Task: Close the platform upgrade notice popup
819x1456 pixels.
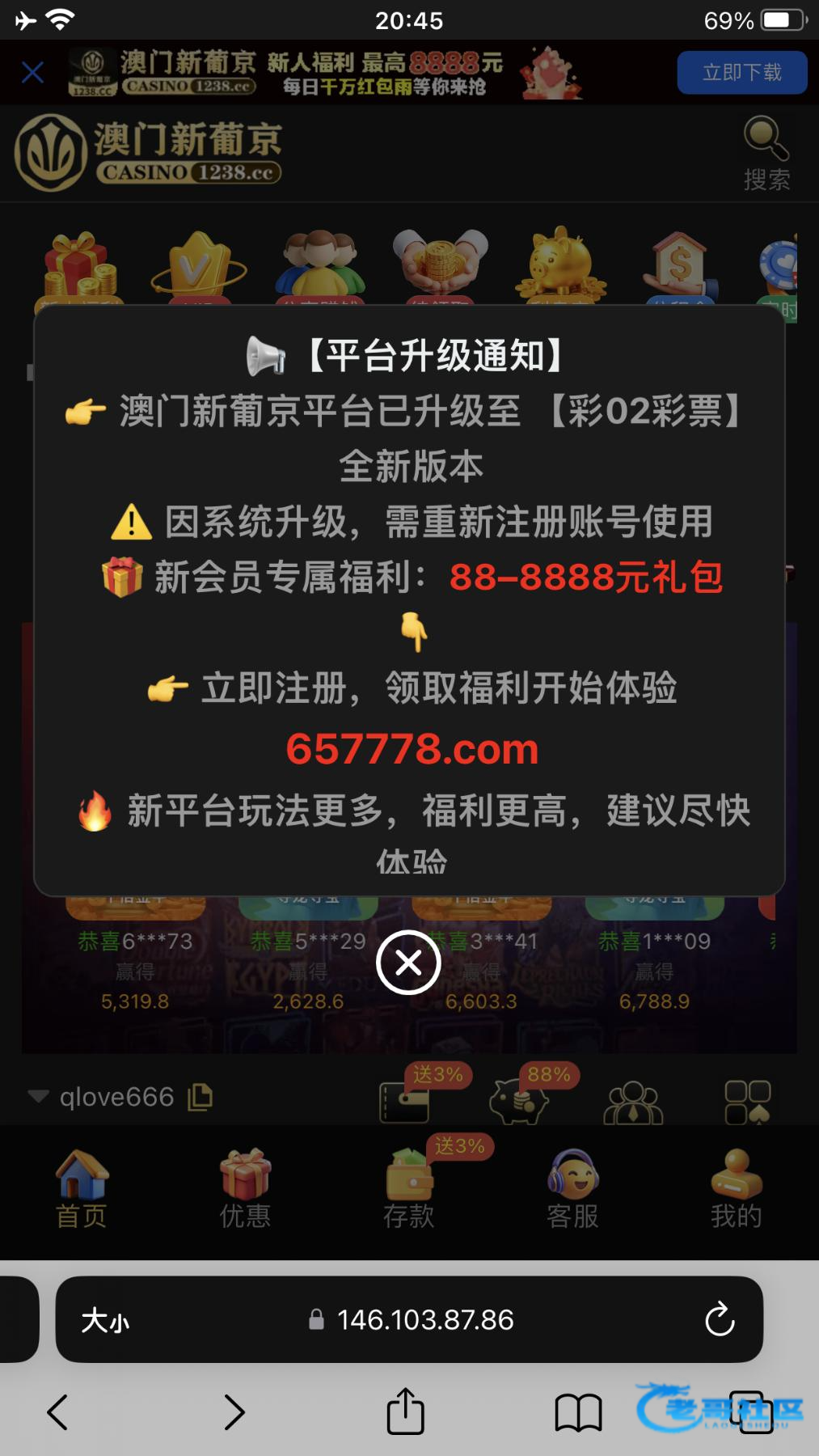Action: tap(408, 963)
